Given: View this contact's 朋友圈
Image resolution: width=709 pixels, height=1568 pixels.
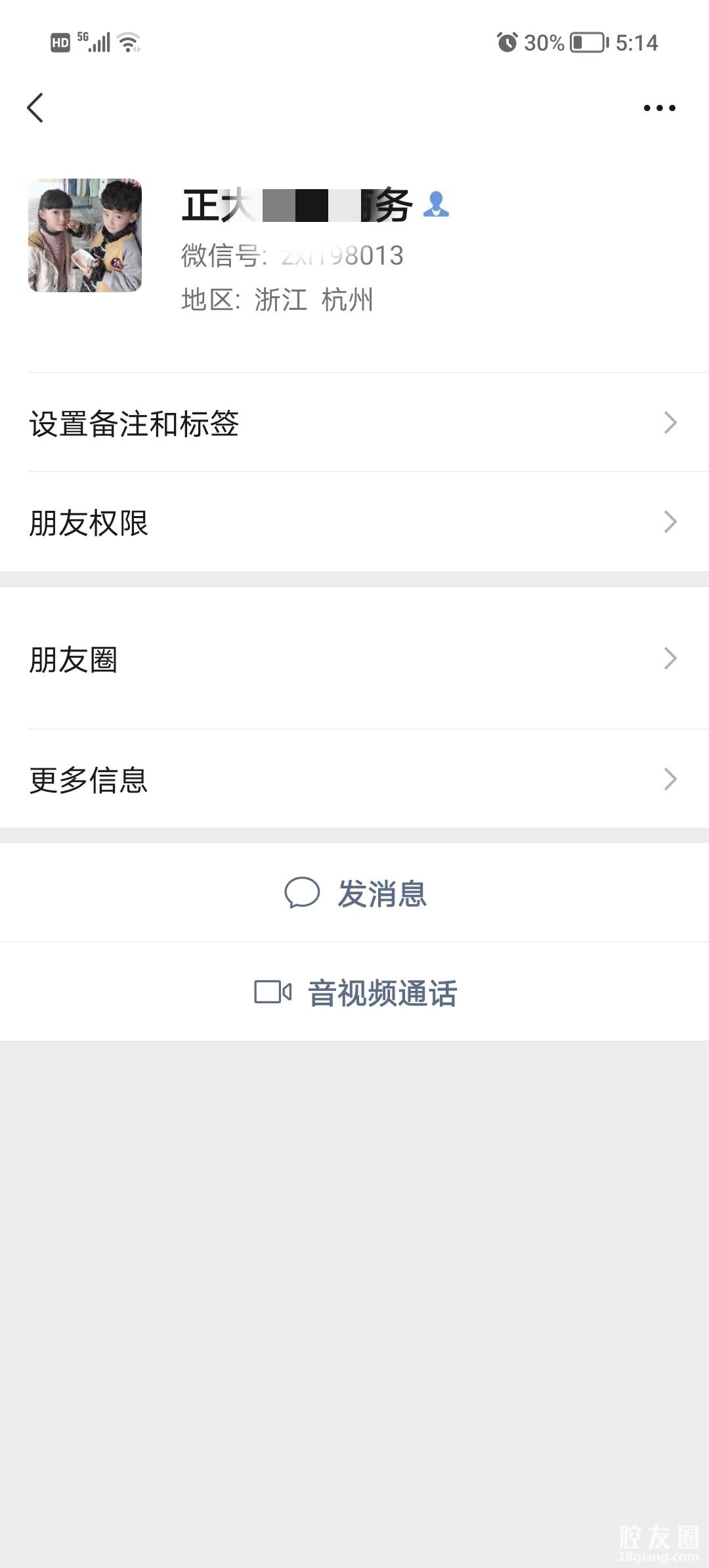Looking at the screenshot, I should tap(354, 659).
